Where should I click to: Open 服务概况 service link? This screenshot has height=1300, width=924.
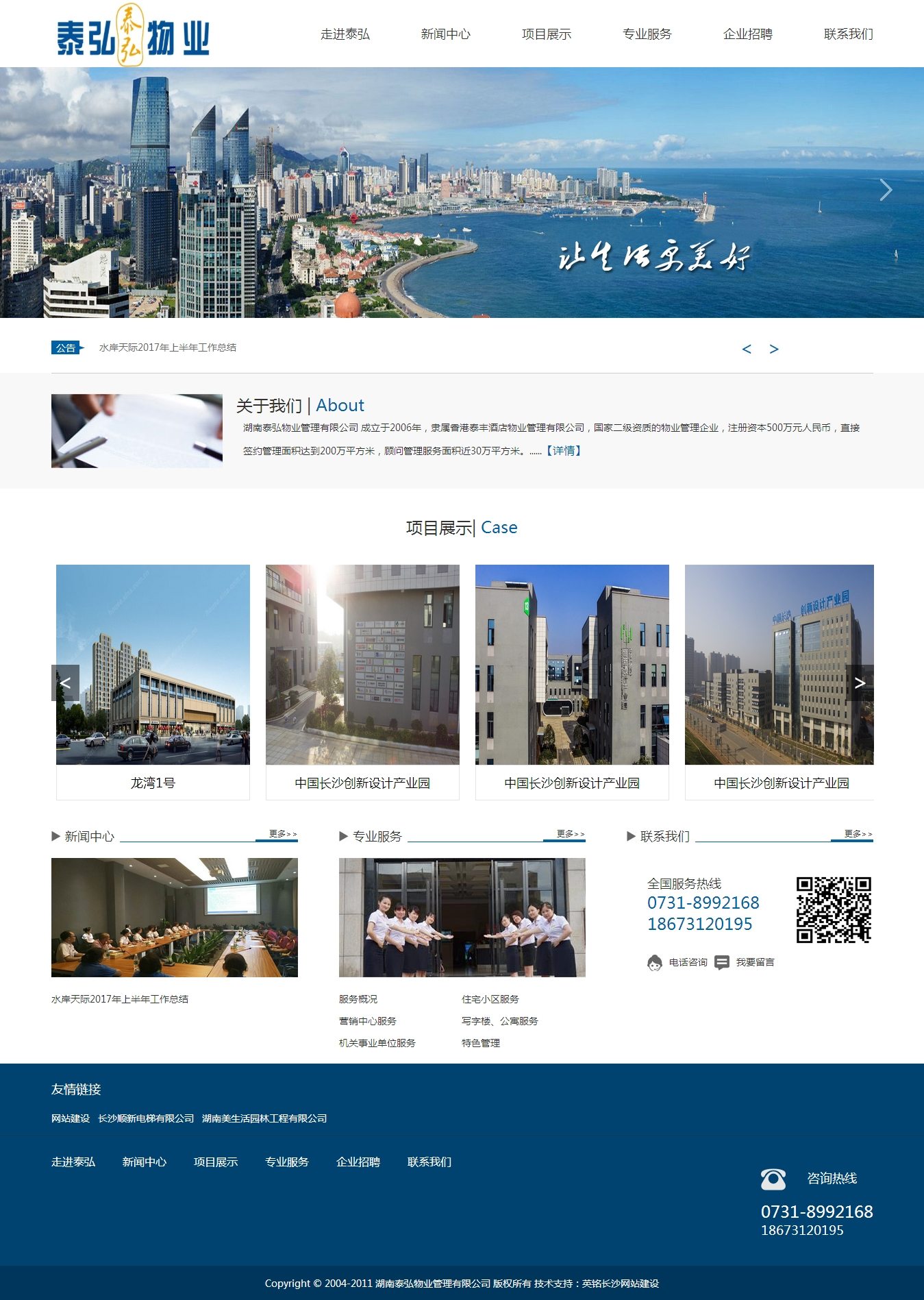(x=358, y=999)
